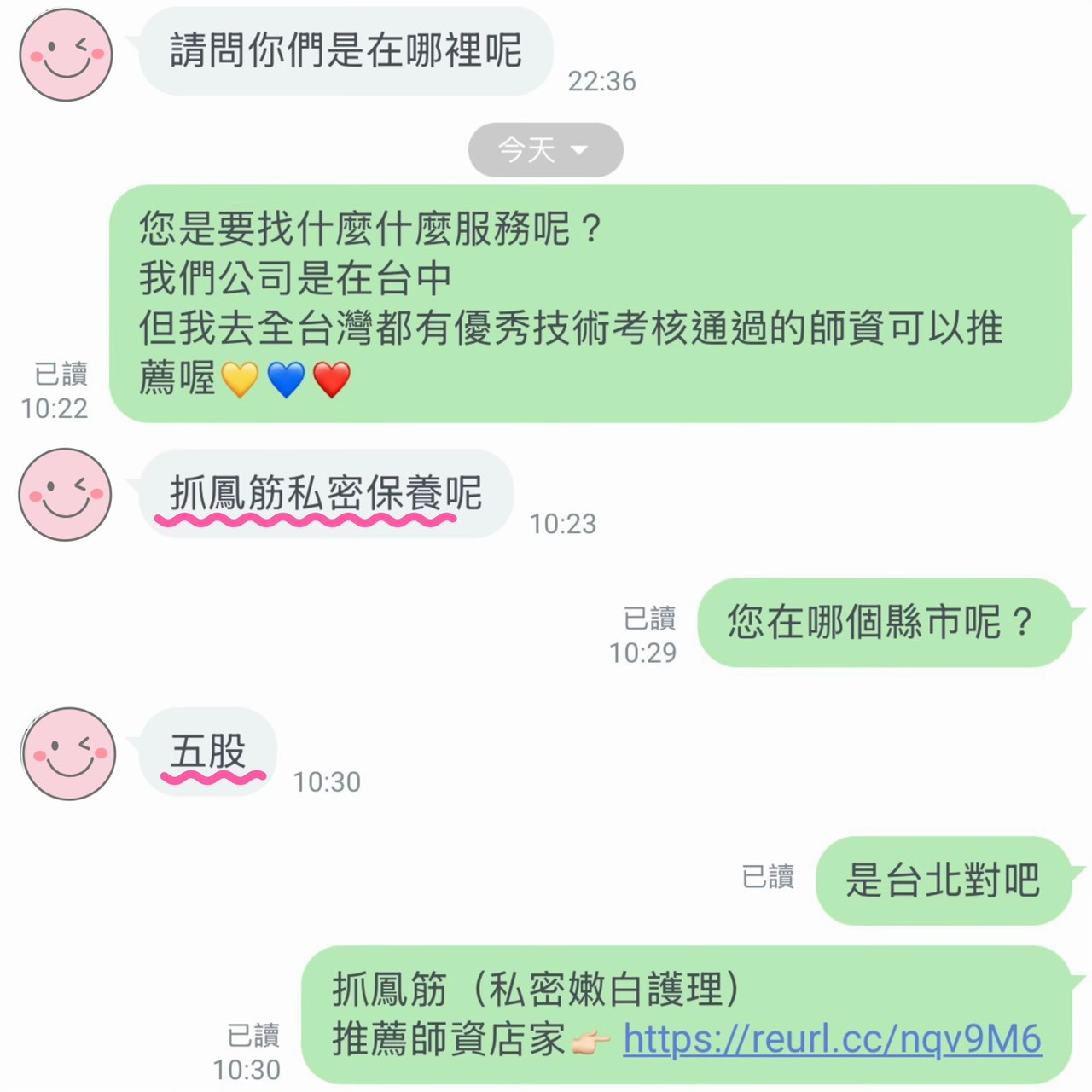Open sender avatar beside 五股 message
Viewport: 1092px width, 1092px height.
pos(68,753)
